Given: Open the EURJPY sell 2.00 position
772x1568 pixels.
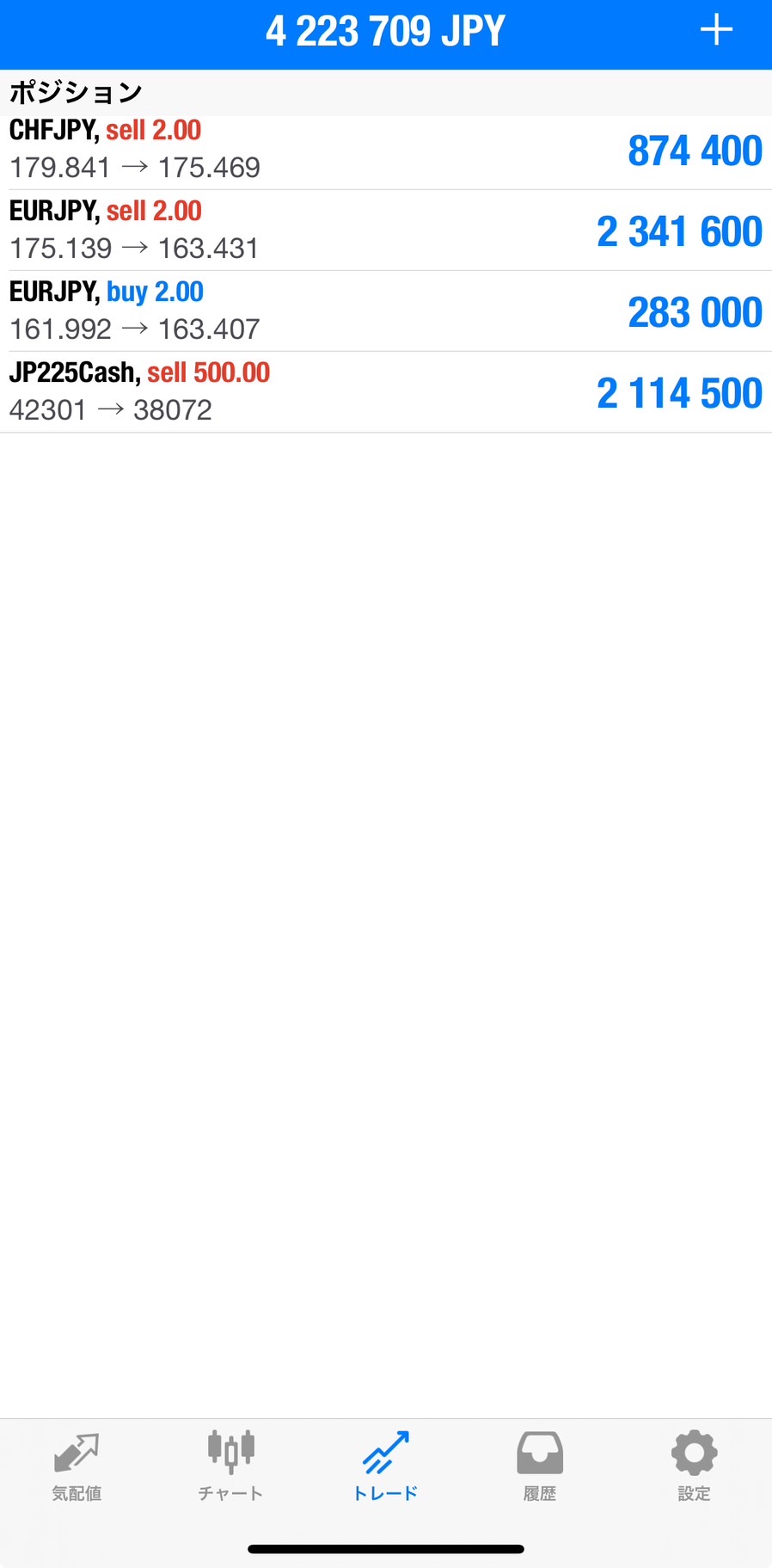Looking at the screenshot, I should [386, 231].
